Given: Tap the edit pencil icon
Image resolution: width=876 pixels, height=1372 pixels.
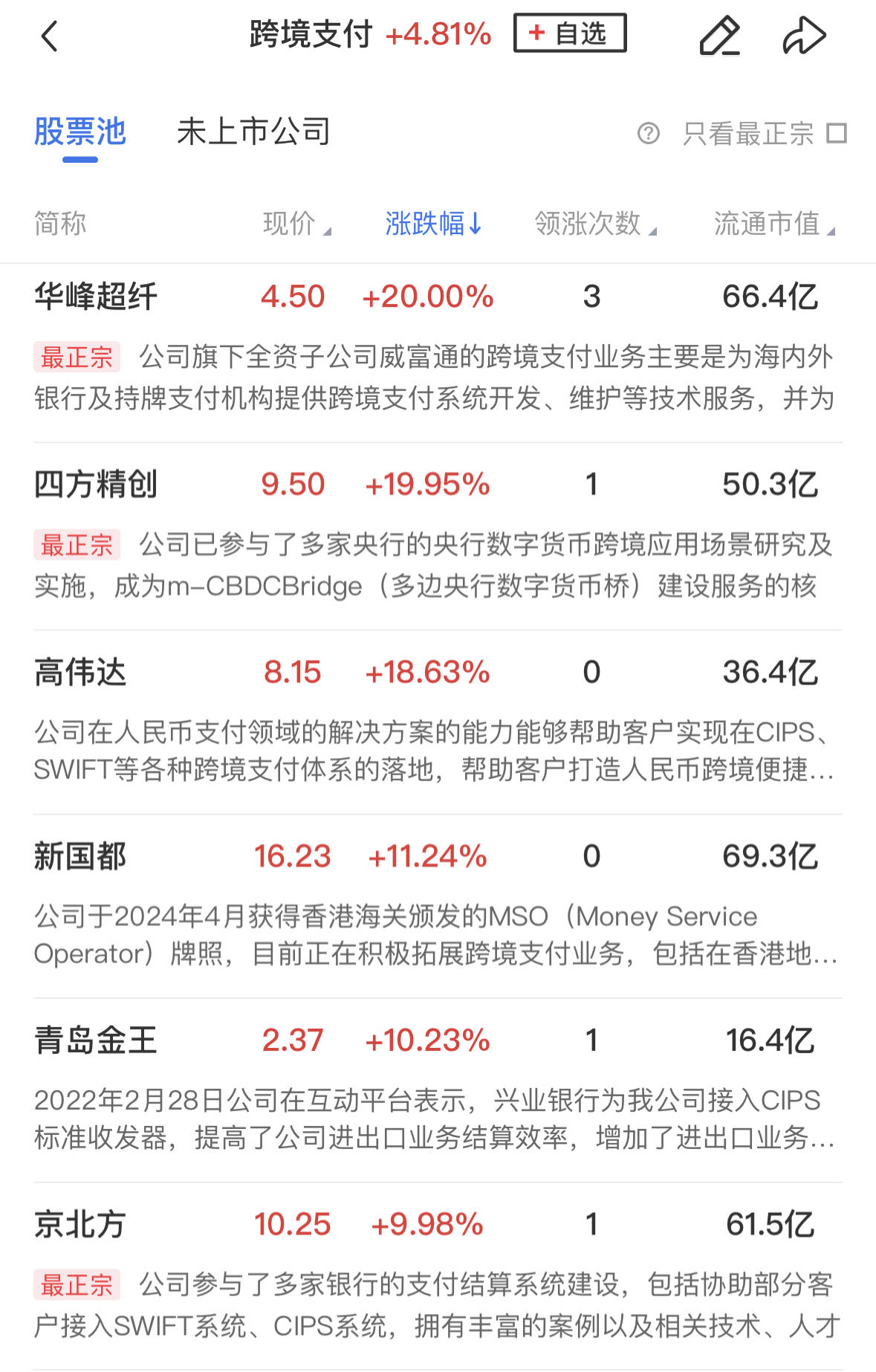Looking at the screenshot, I should (719, 36).
